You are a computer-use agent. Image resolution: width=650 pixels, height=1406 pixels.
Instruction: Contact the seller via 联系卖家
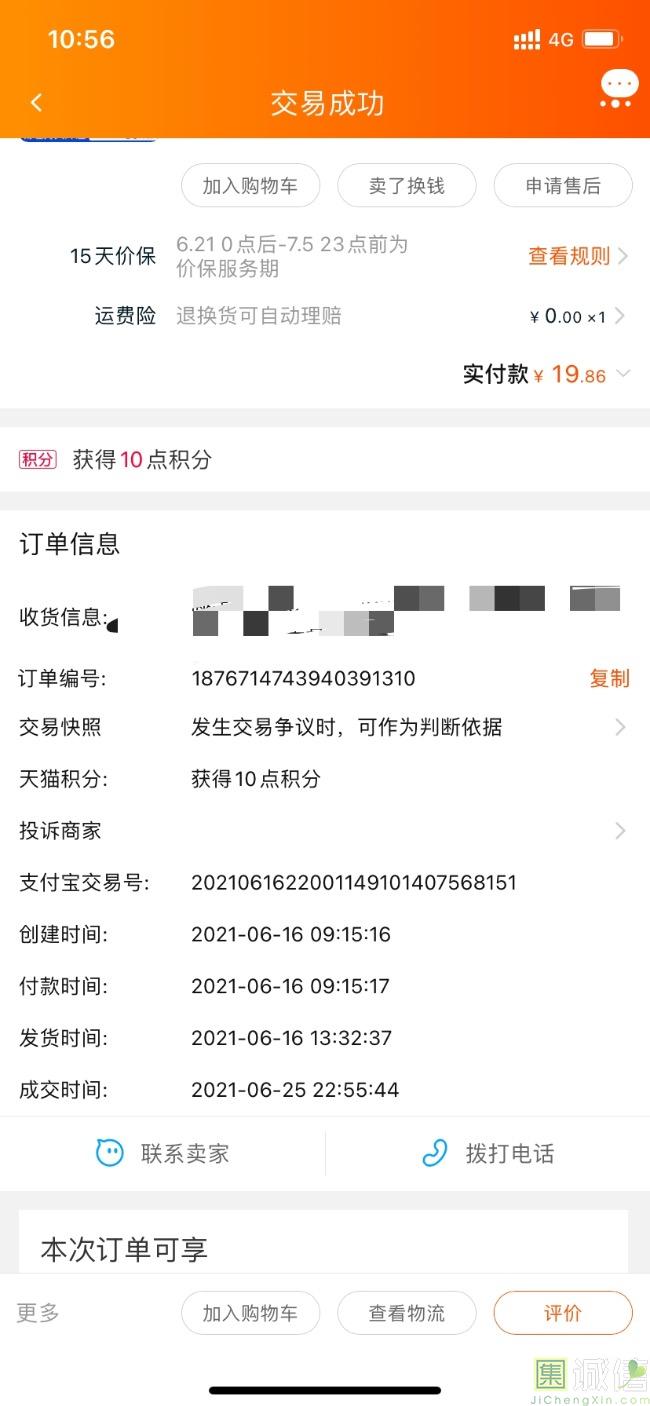(163, 1153)
